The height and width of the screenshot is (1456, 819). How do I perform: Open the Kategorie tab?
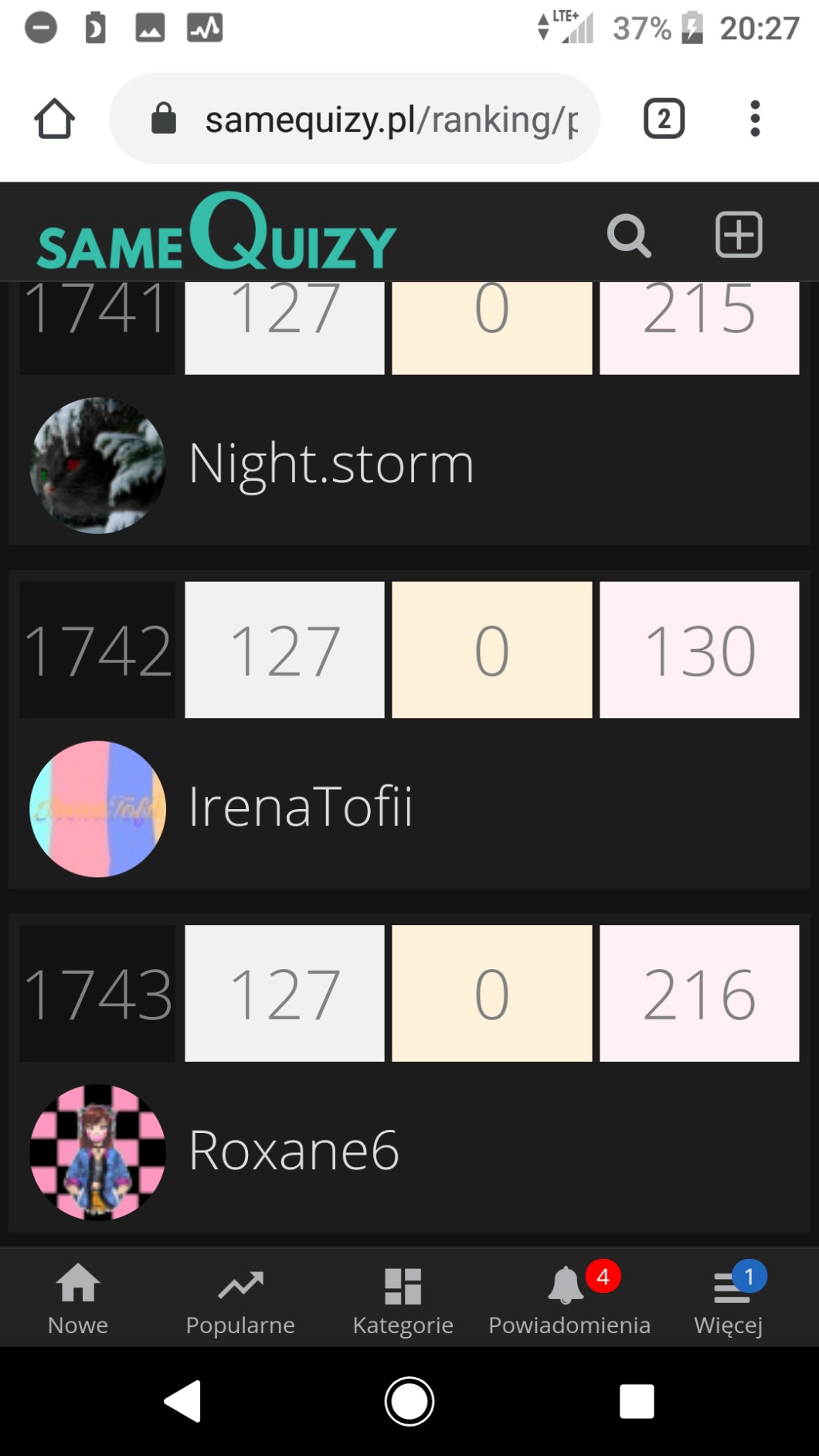pos(403,1300)
